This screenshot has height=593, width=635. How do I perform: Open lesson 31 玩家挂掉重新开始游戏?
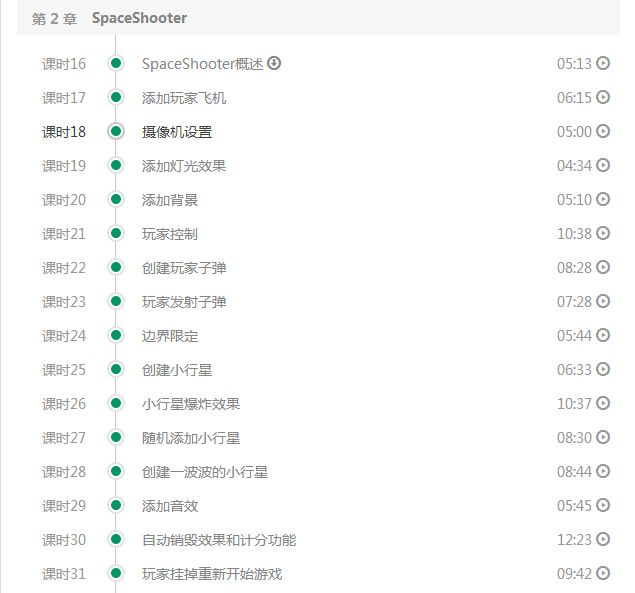click(x=212, y=574)
